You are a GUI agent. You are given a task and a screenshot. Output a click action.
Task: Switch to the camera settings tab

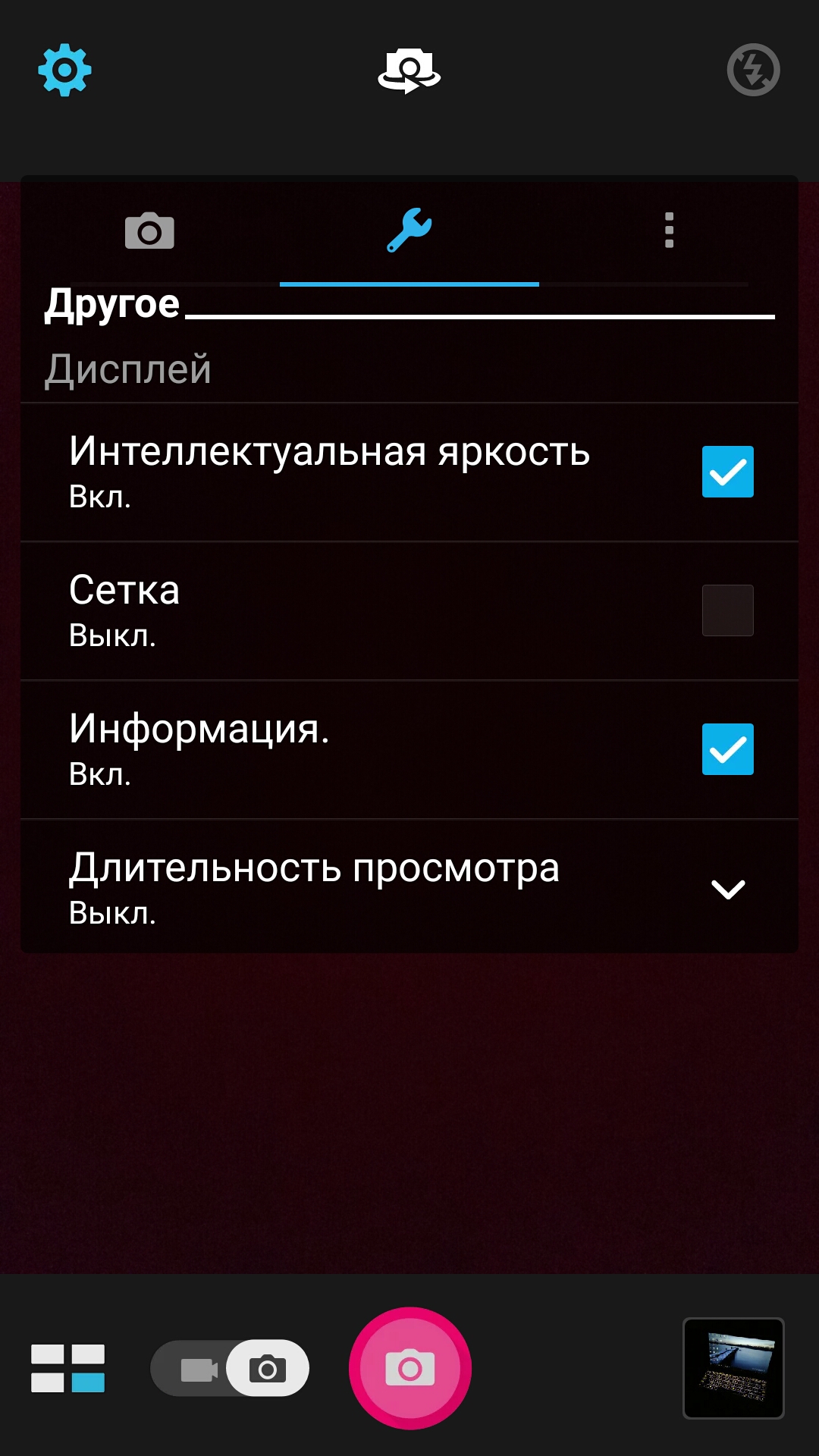tap(149, 231)
